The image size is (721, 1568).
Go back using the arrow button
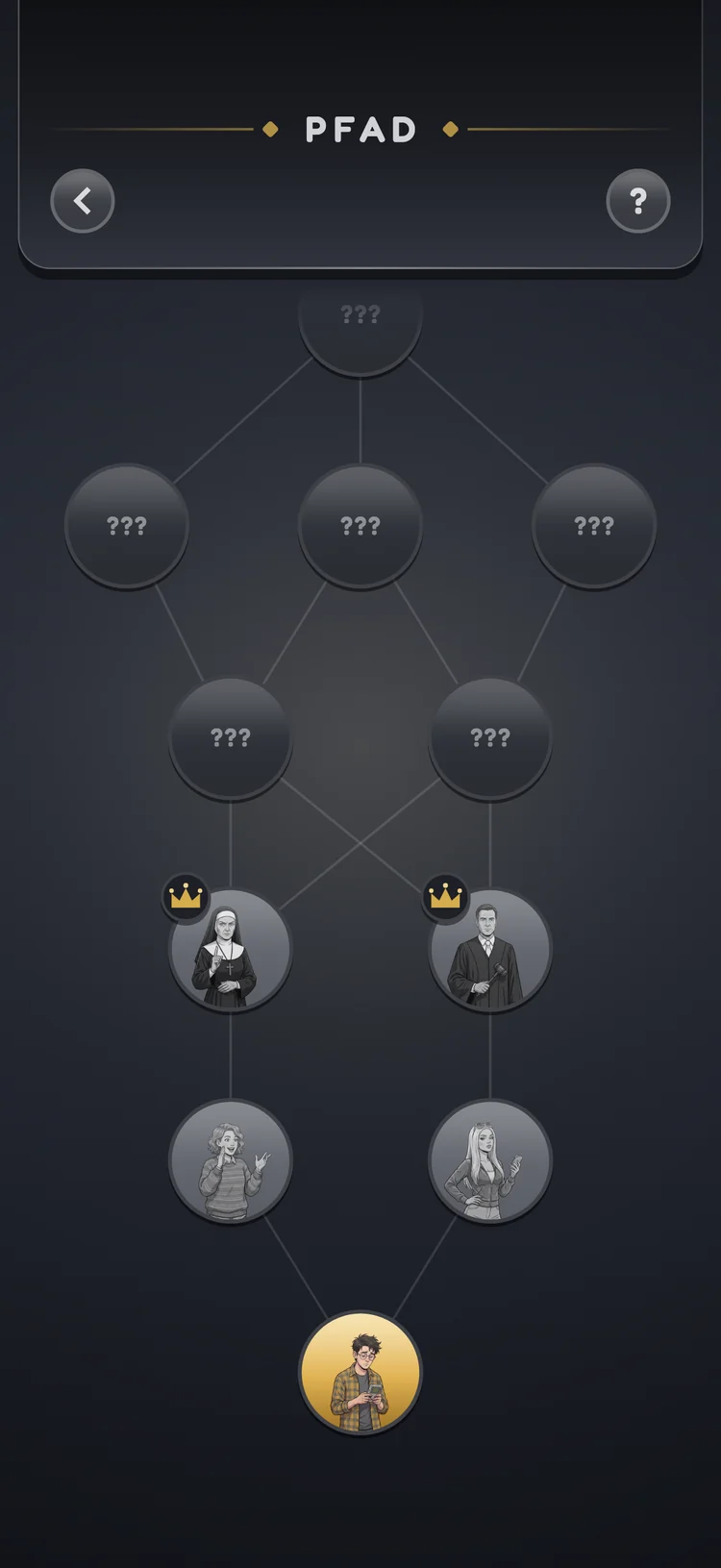[x=83, y=201]
